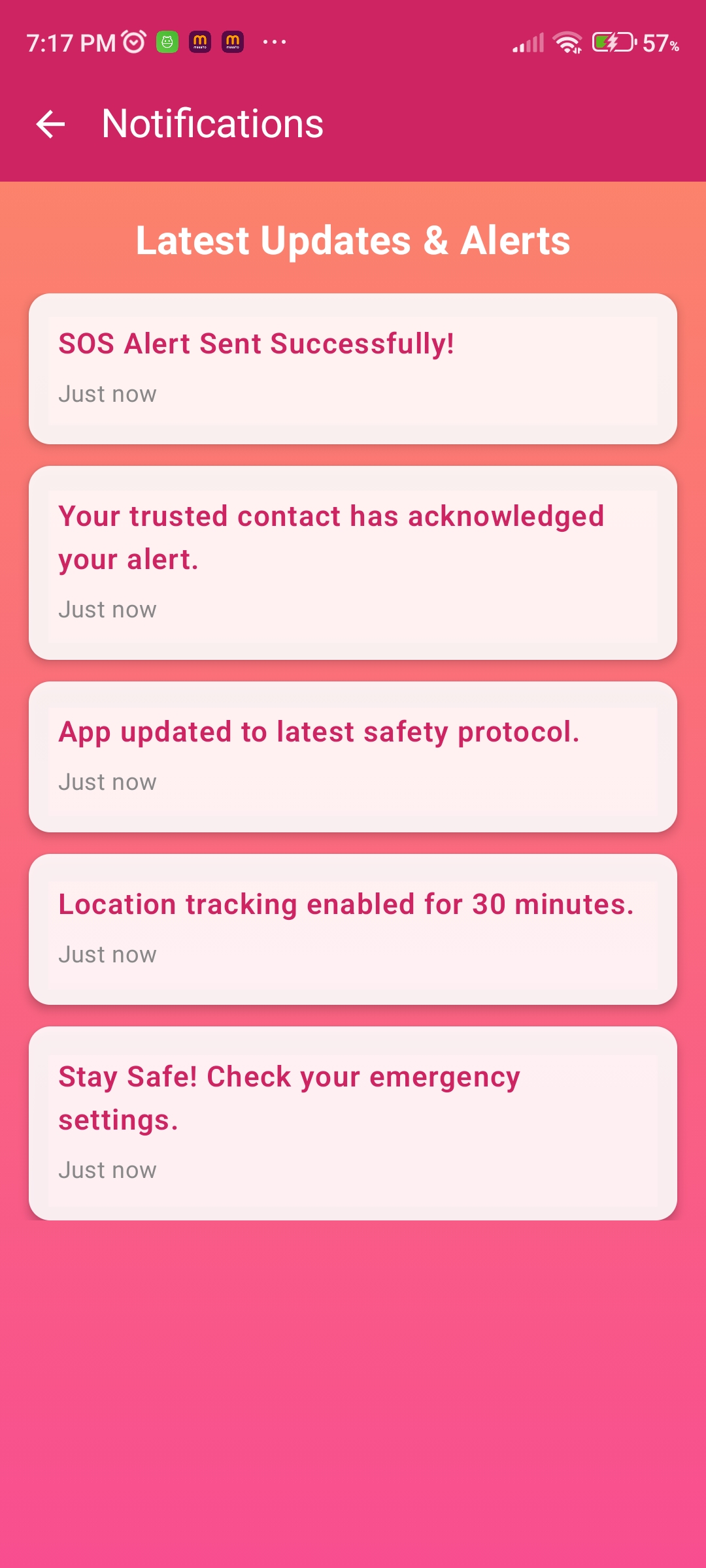Viewport: 706px width, 1568px height.
Task: Select the app updated safety protocol notification
Action: coord(353,757)
